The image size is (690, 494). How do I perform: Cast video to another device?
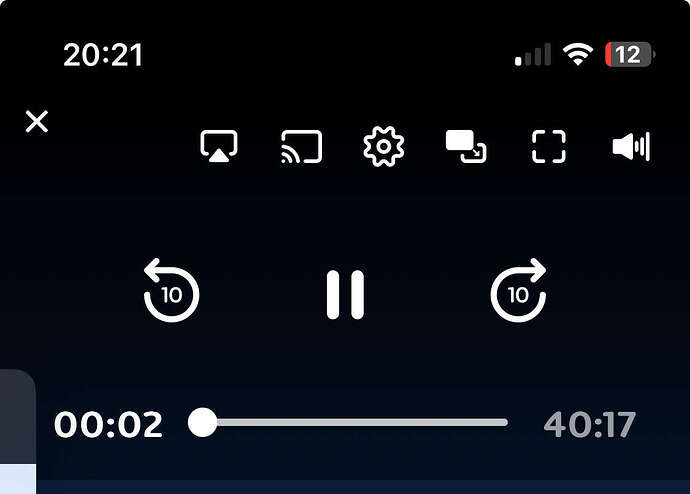click(301, 147)
